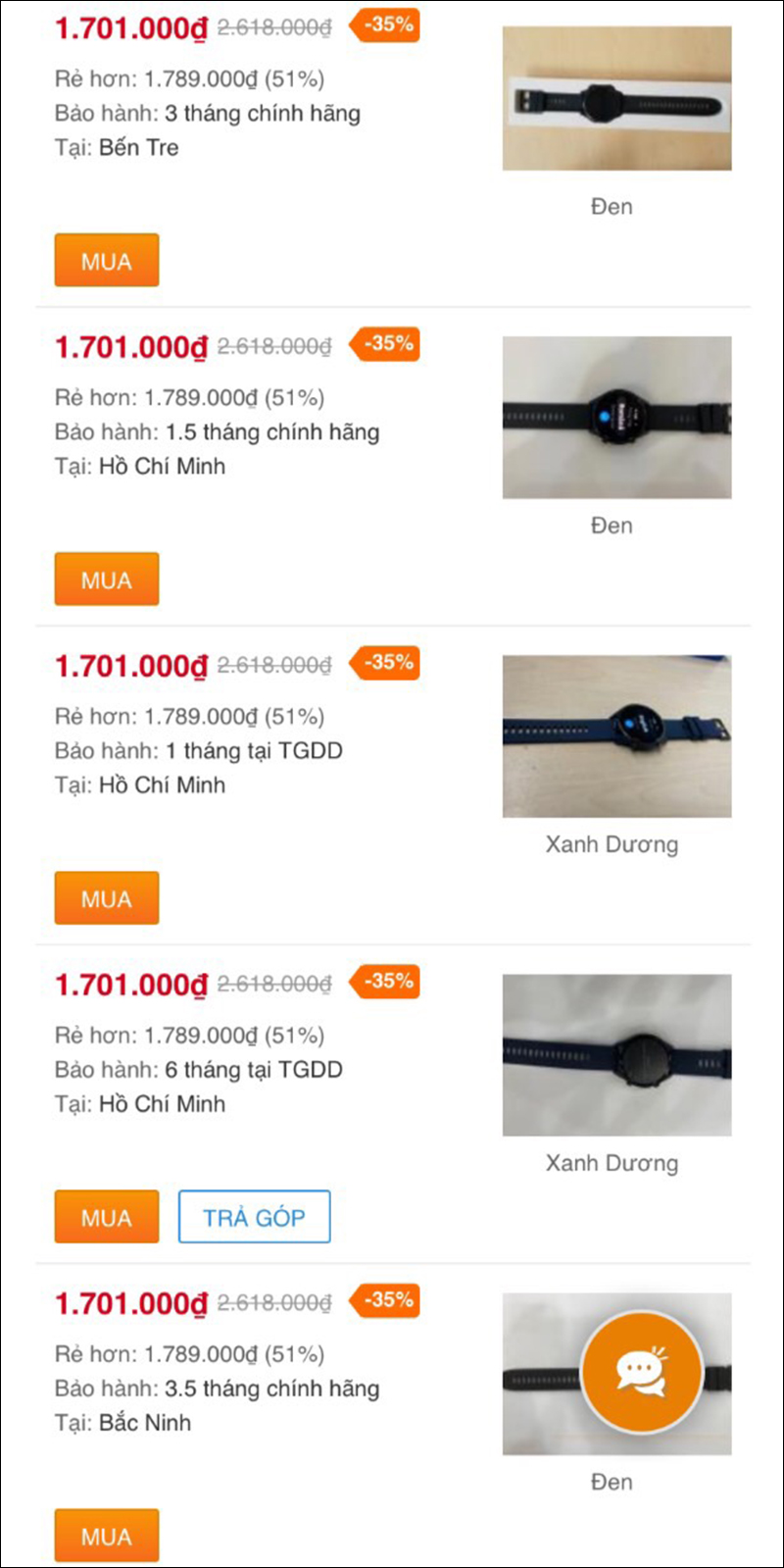The width and height of the screenshot is (784, 1568).
Task: Click the crossed-out 2.618.000đ original price
Action: [273, 26]
